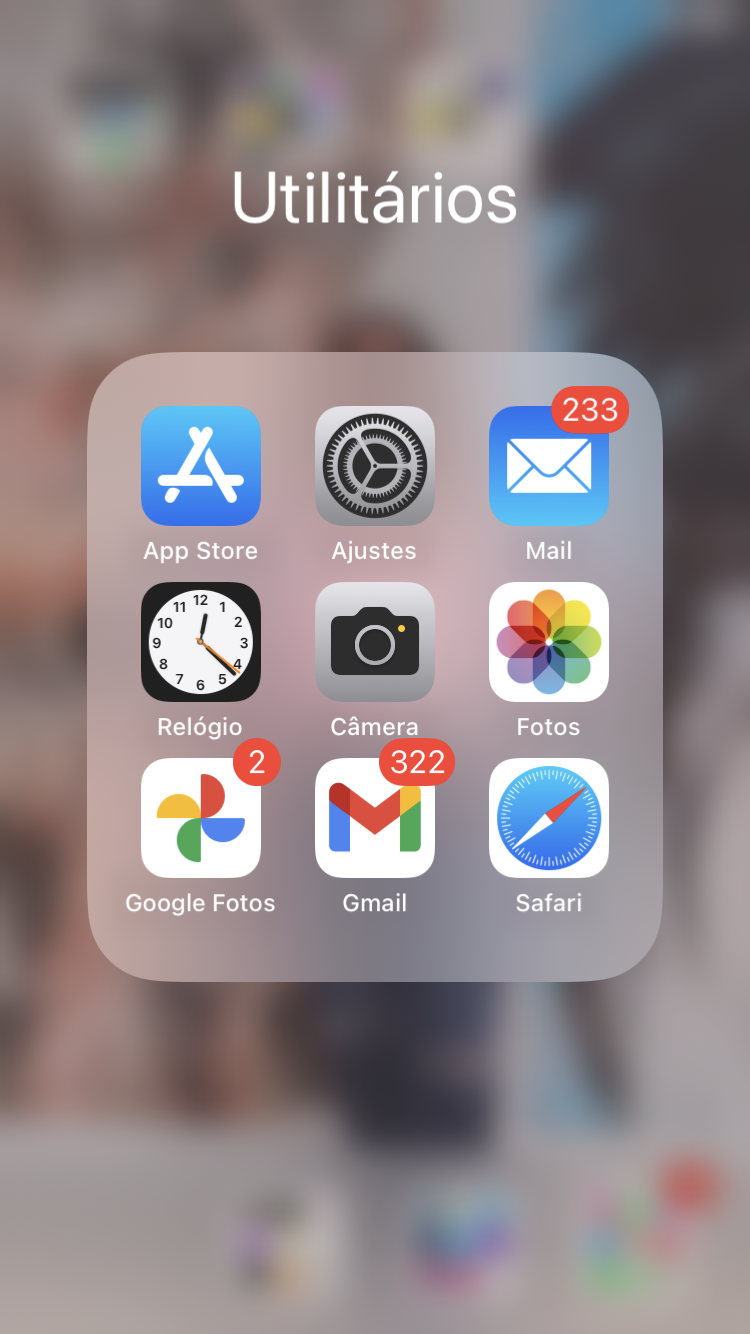Open Google Fotos app
The height and width of the screenshot is (1334, 750).
coord(201,818)
